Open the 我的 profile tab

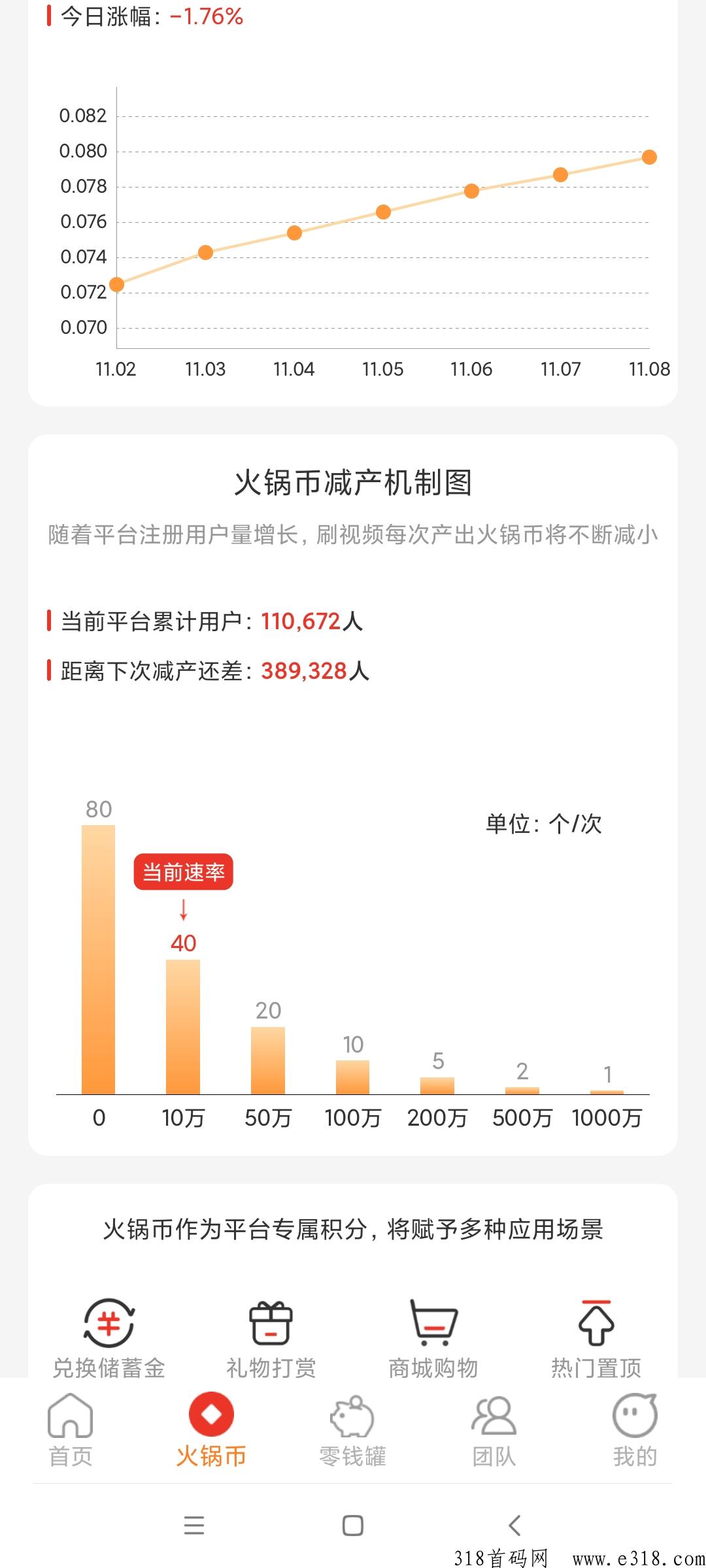(635, 1429)
